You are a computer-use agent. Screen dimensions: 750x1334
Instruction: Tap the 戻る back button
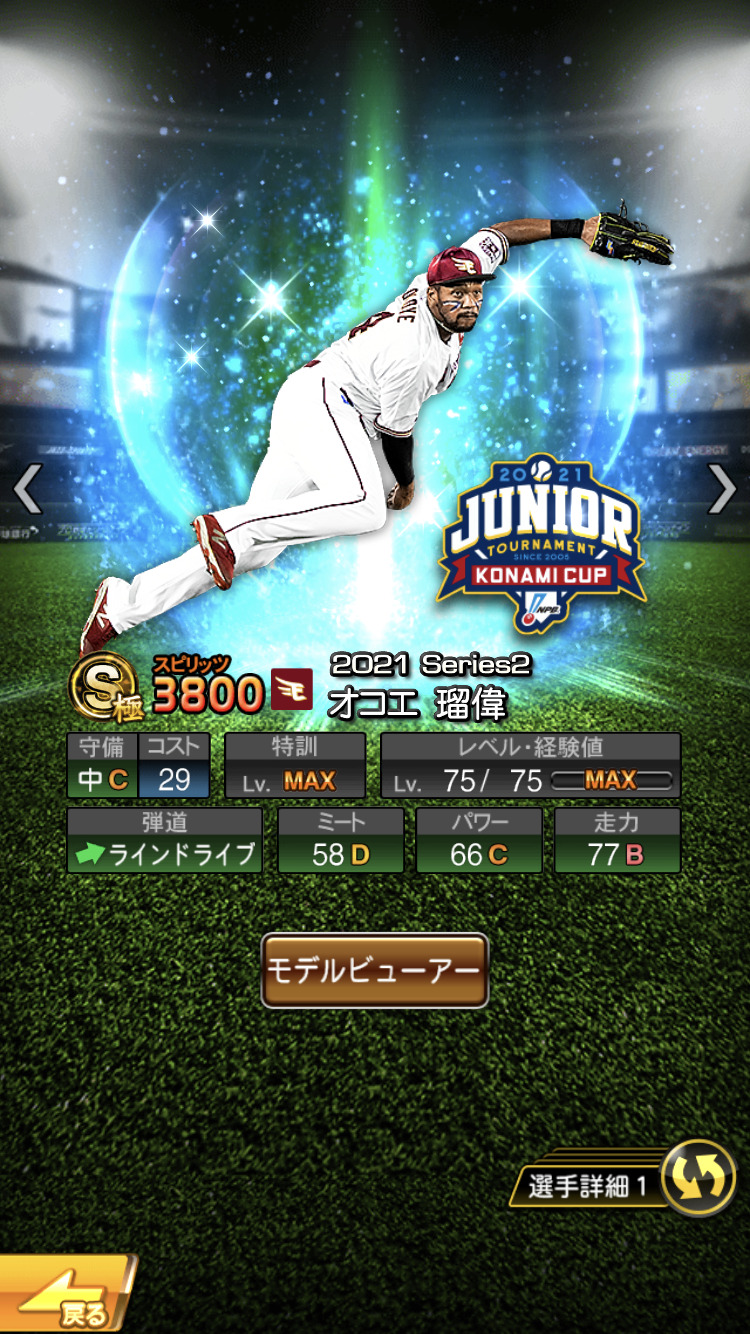click(65, 1296)
